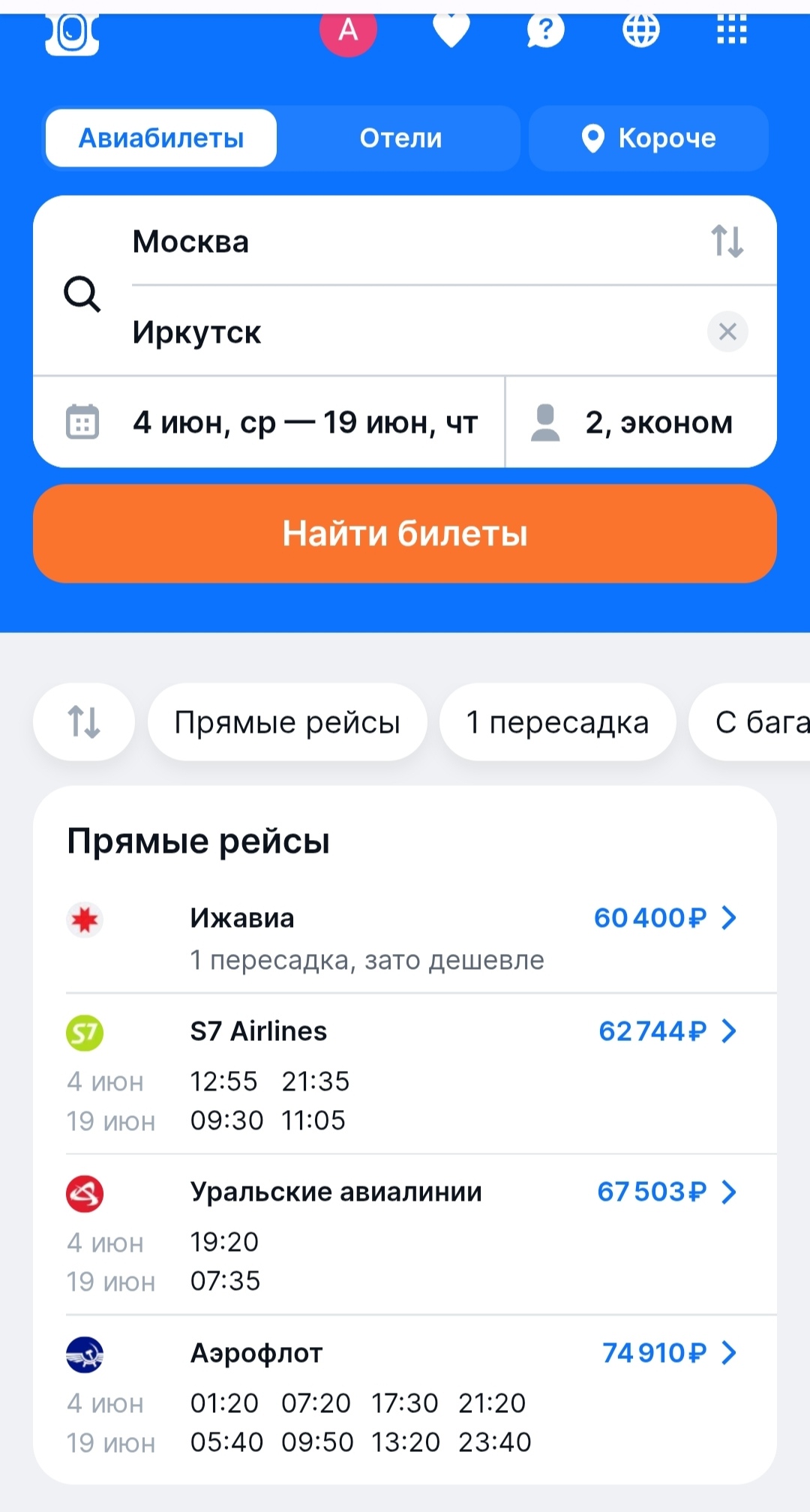
Task: Filter by Прямые рейсы chip
Action: [287, 722]
